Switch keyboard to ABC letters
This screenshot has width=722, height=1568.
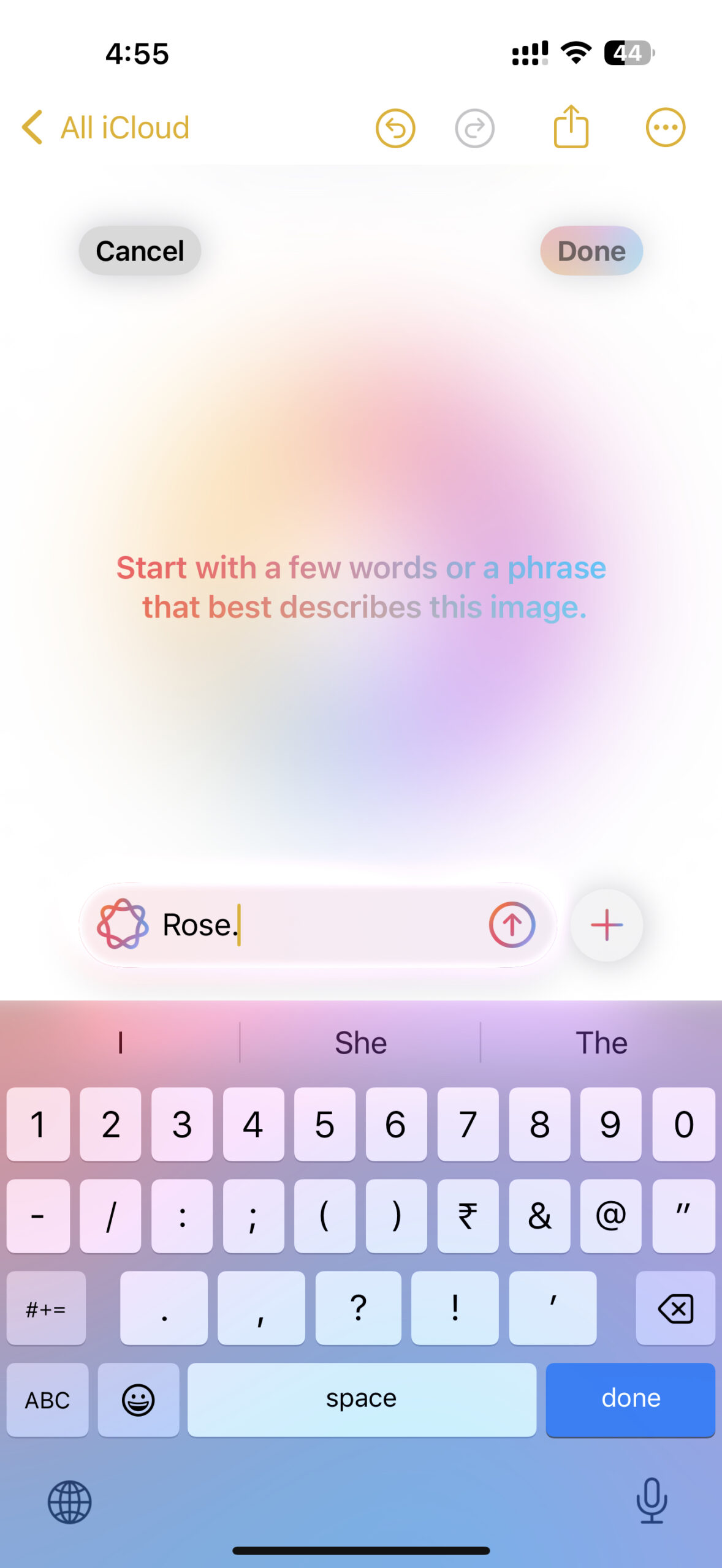(x=47, y=1400)
